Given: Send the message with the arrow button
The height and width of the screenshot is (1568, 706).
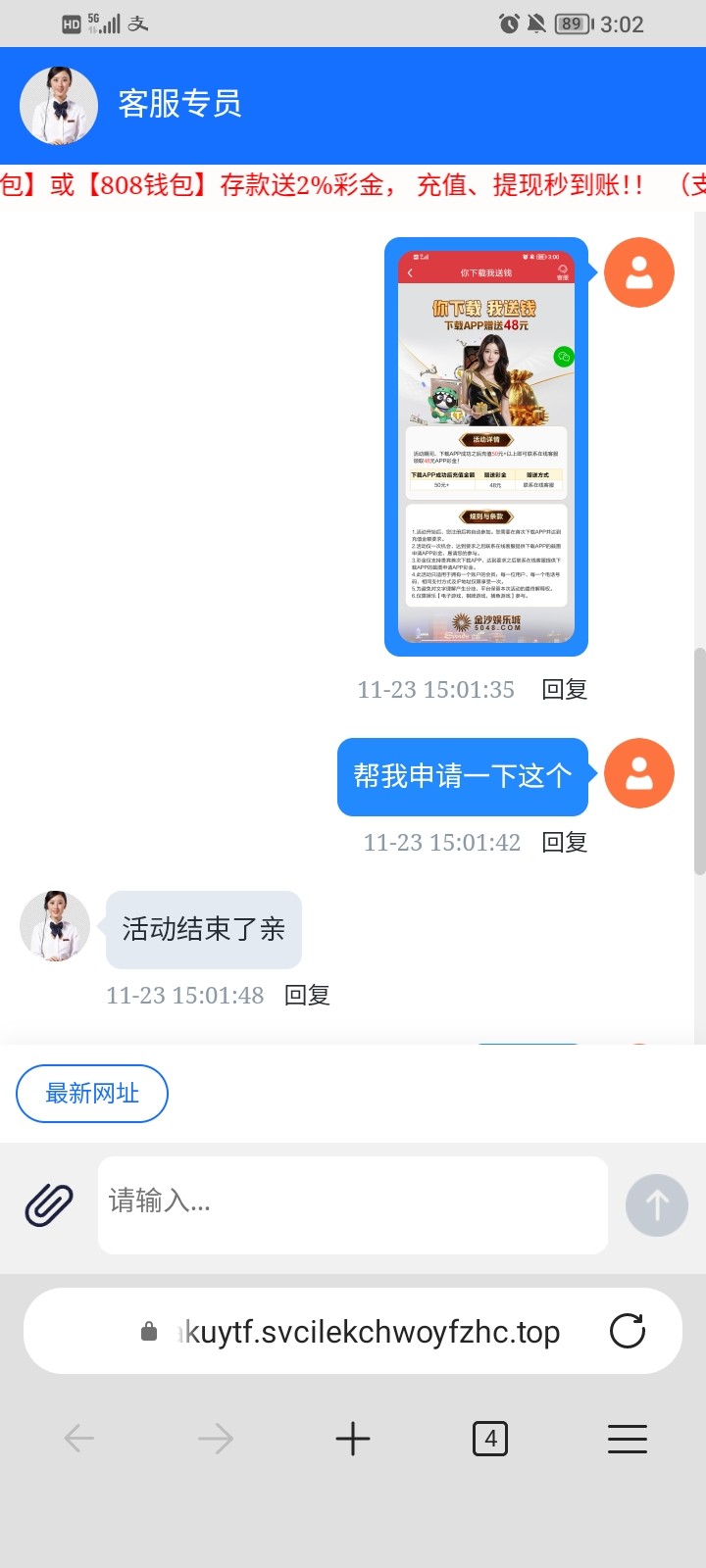Looking at the screenshot, I should click(657, 1204).
